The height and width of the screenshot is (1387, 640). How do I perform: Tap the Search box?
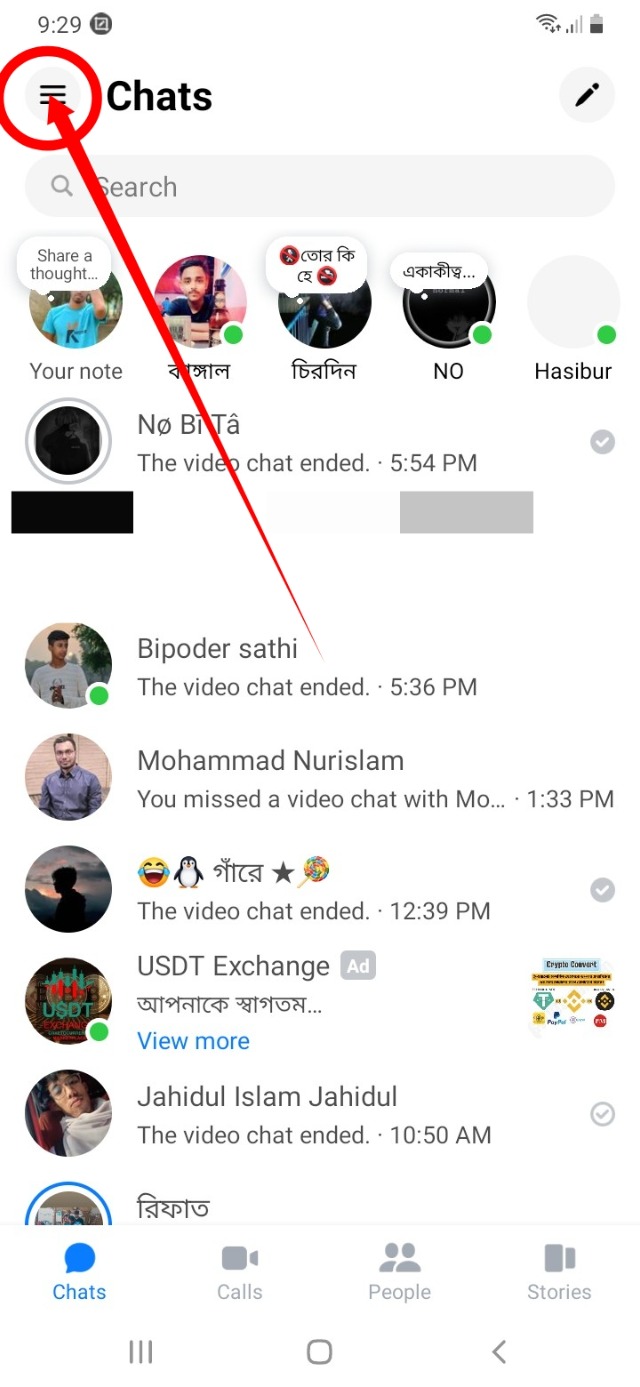320,187
